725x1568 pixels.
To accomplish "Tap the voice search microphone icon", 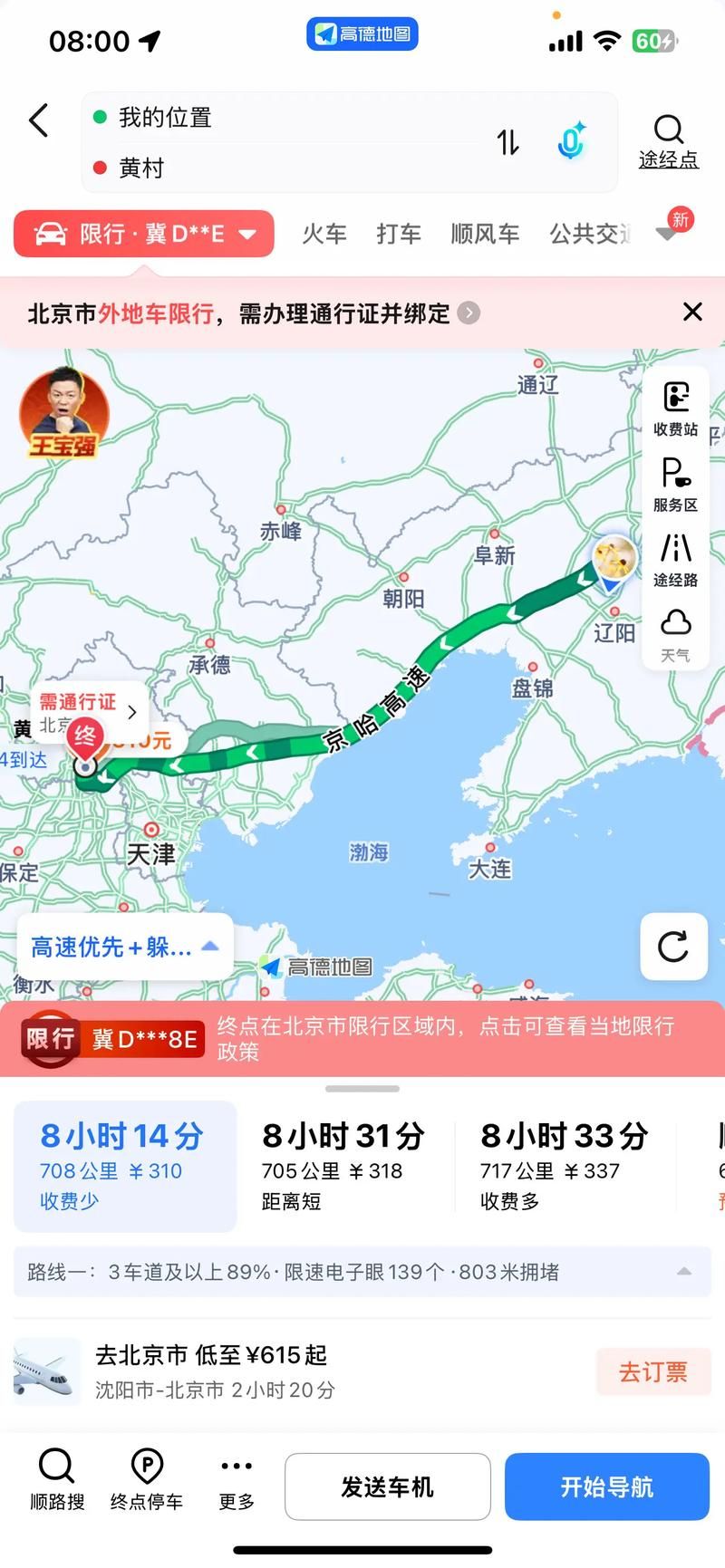I will click(x=569, y=142).
